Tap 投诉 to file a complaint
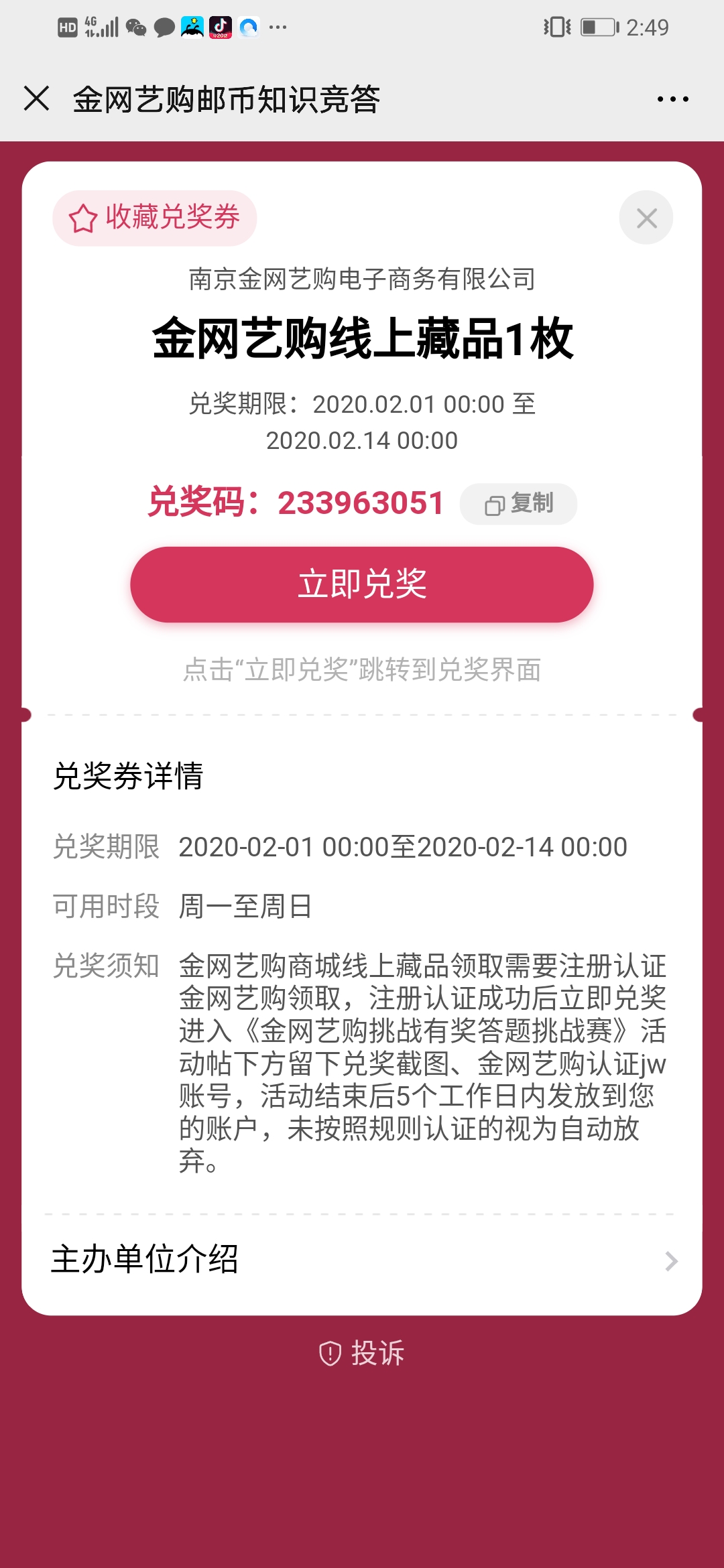The width and height of the screenshot is (724, 1568). (x=362, y=1353)
